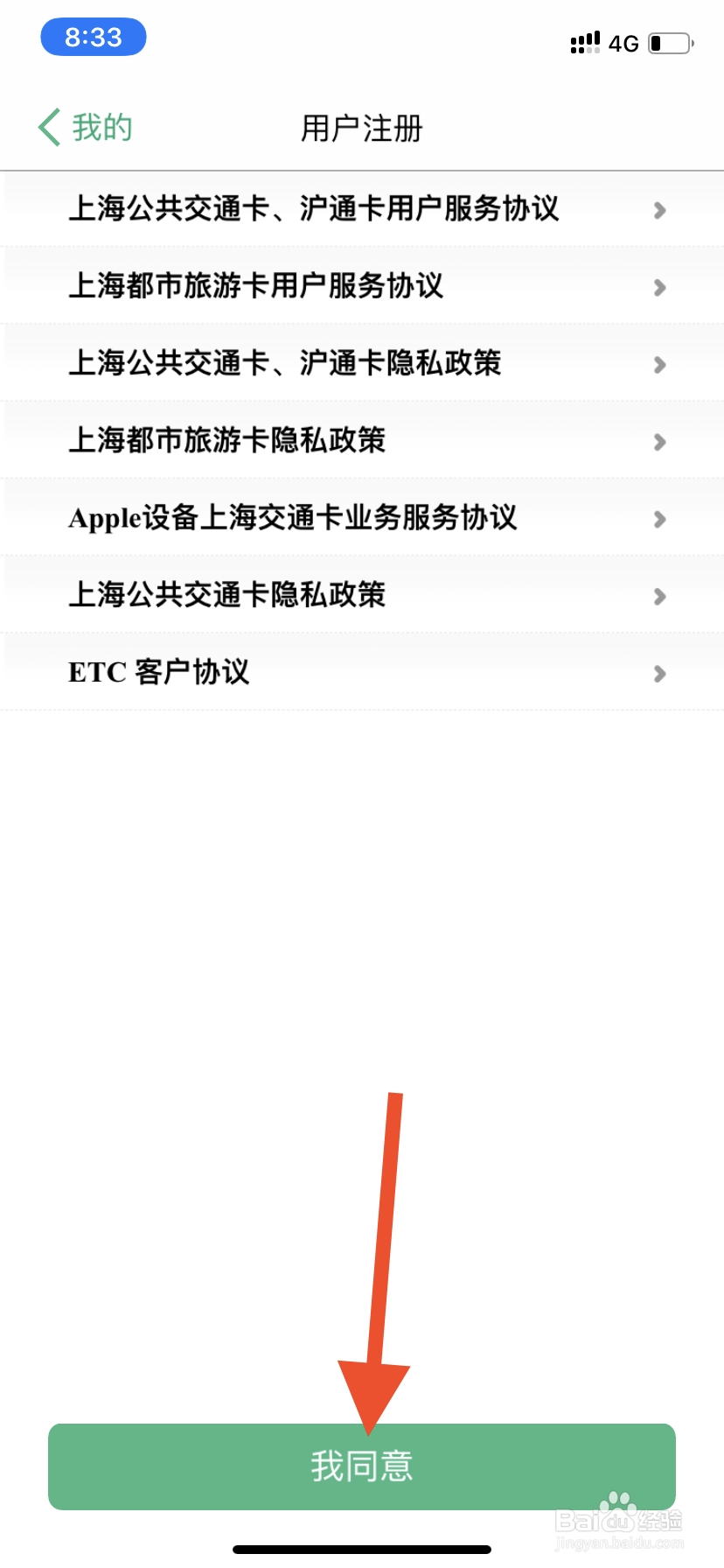Click the home indicator bar at bottom
Viewport: 724px width, 1568px height.
coord(362,1548)
